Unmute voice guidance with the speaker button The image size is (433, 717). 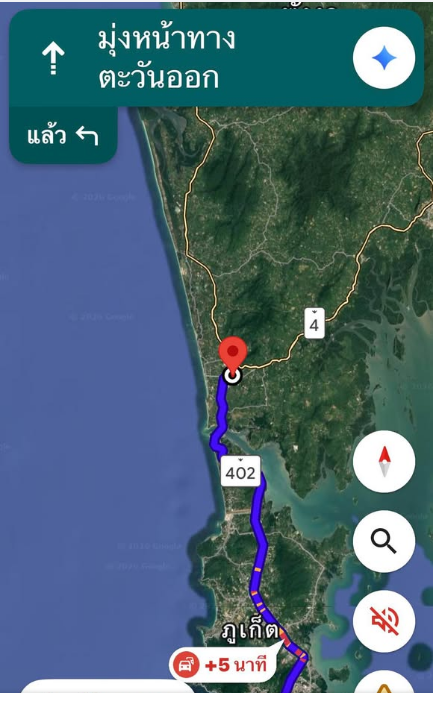pyautogui.click(x=384, y=621)
